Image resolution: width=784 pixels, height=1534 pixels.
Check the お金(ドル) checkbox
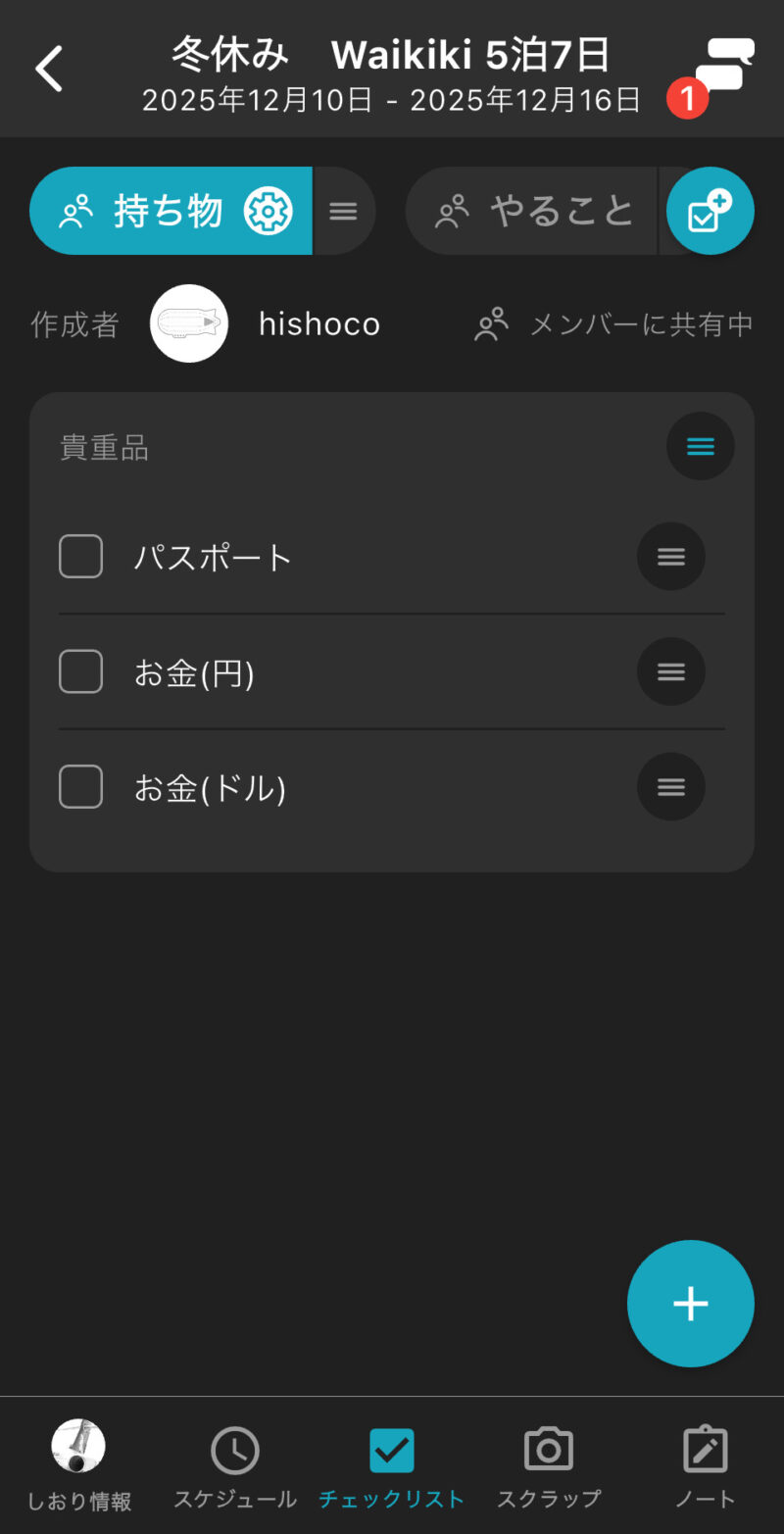click(81, 787)
